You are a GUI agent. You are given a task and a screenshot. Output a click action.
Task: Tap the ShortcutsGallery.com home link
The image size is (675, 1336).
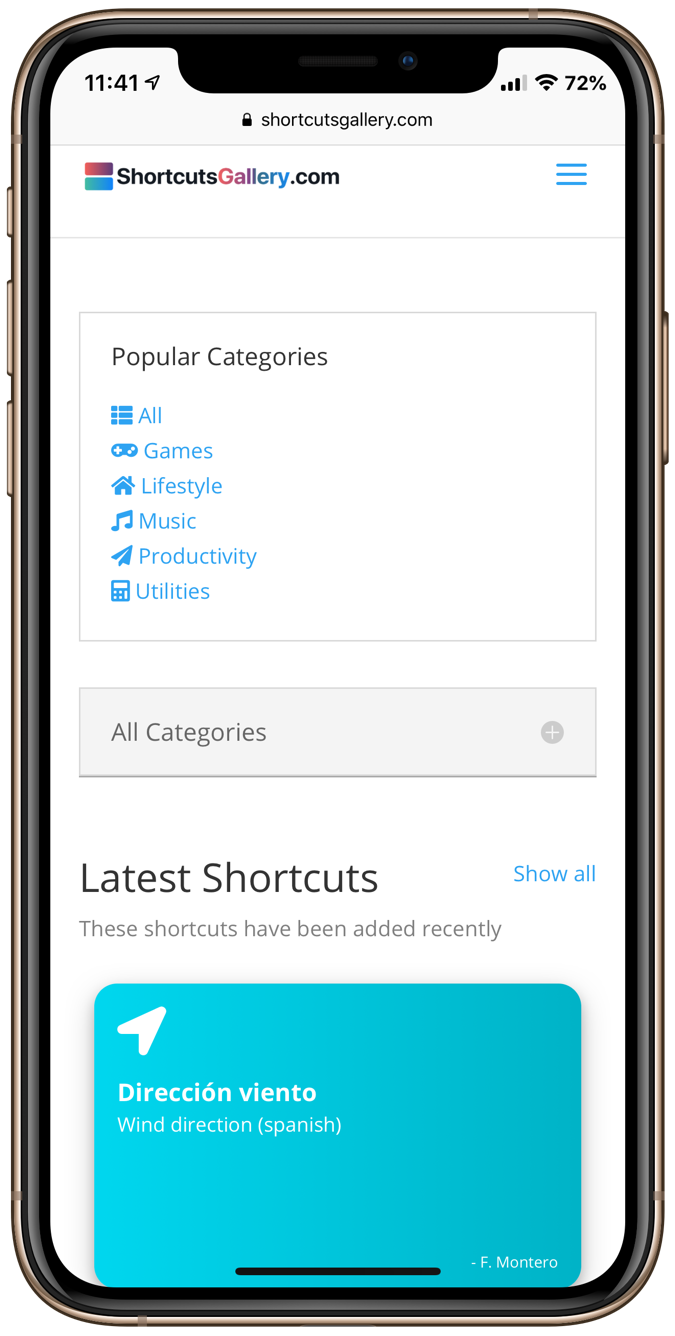click(x=212, y=177)
